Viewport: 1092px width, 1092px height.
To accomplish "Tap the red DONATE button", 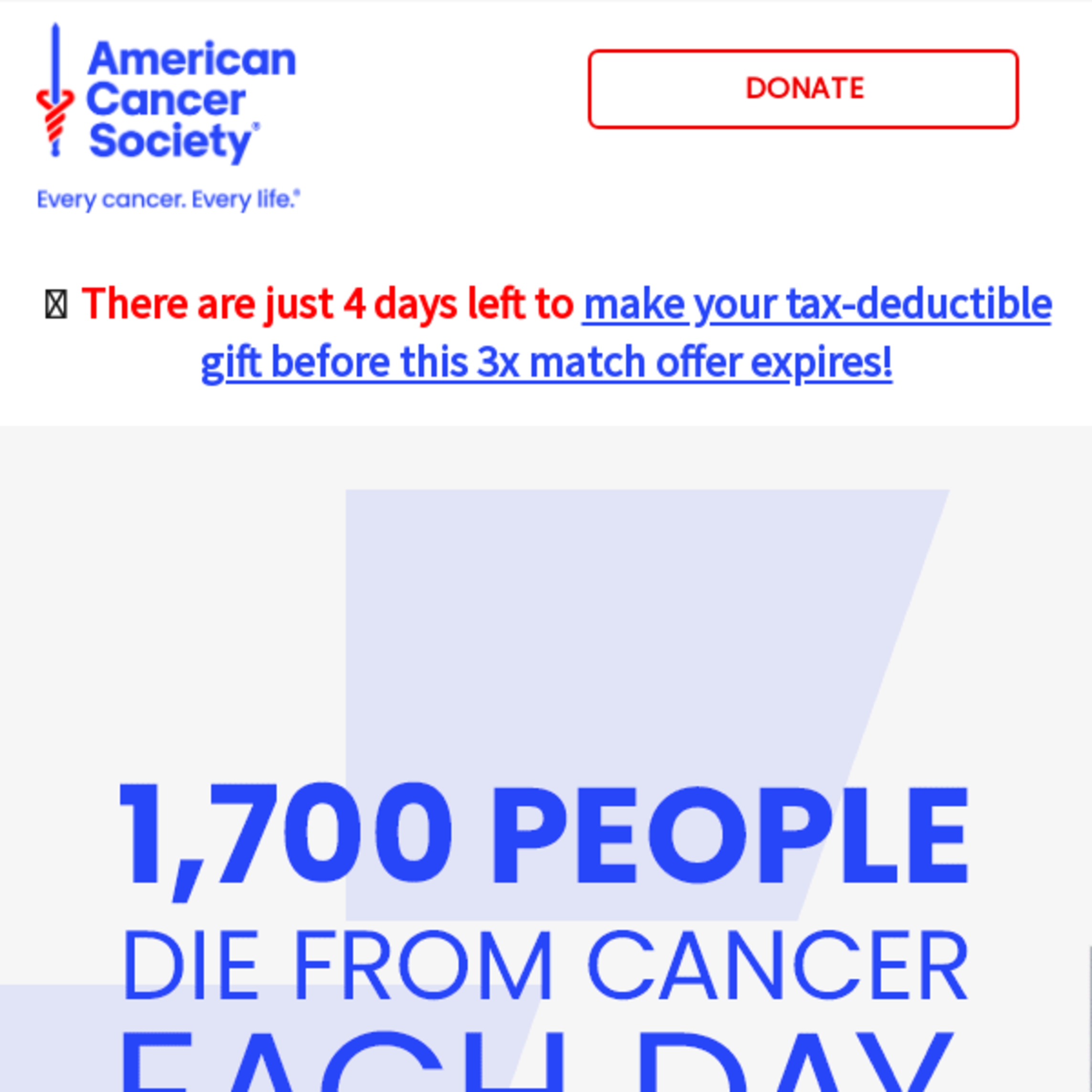I will 803,89.
